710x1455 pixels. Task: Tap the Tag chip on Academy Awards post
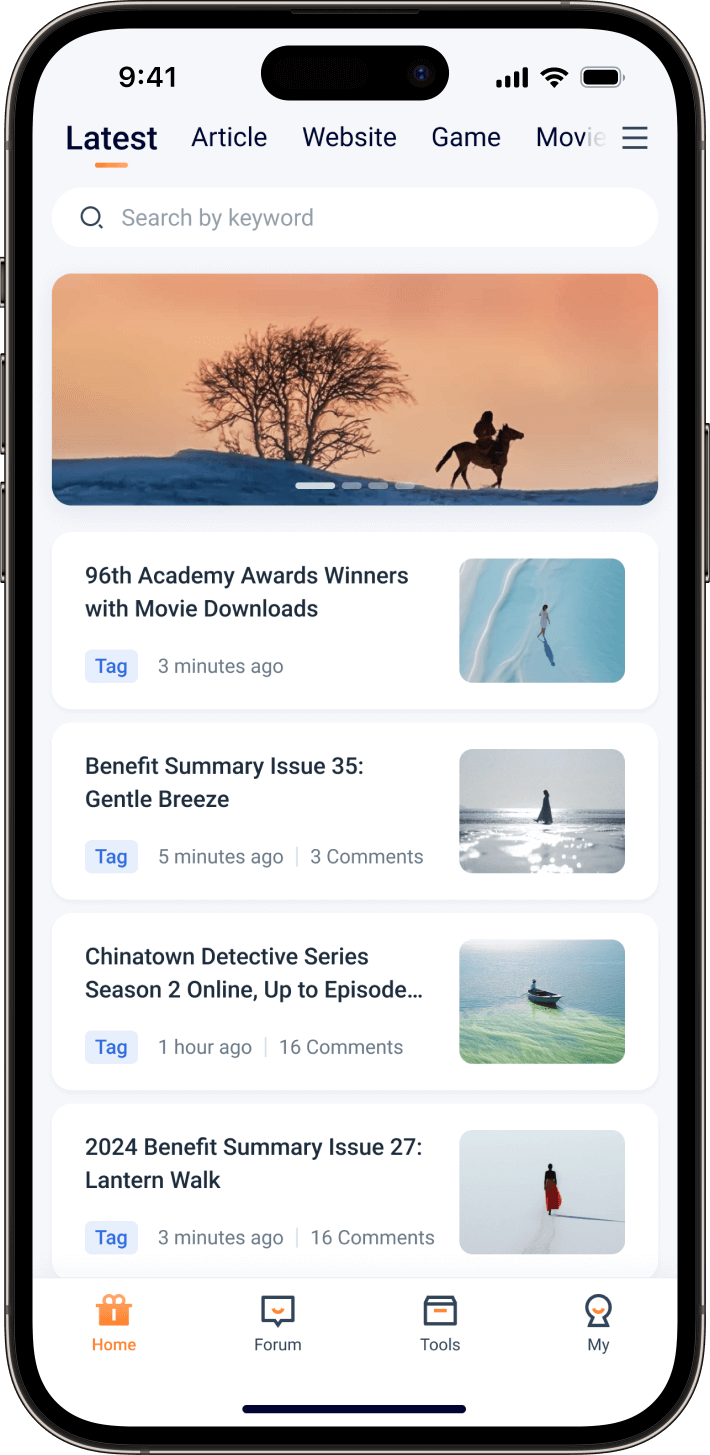click(x=111, y=666)
